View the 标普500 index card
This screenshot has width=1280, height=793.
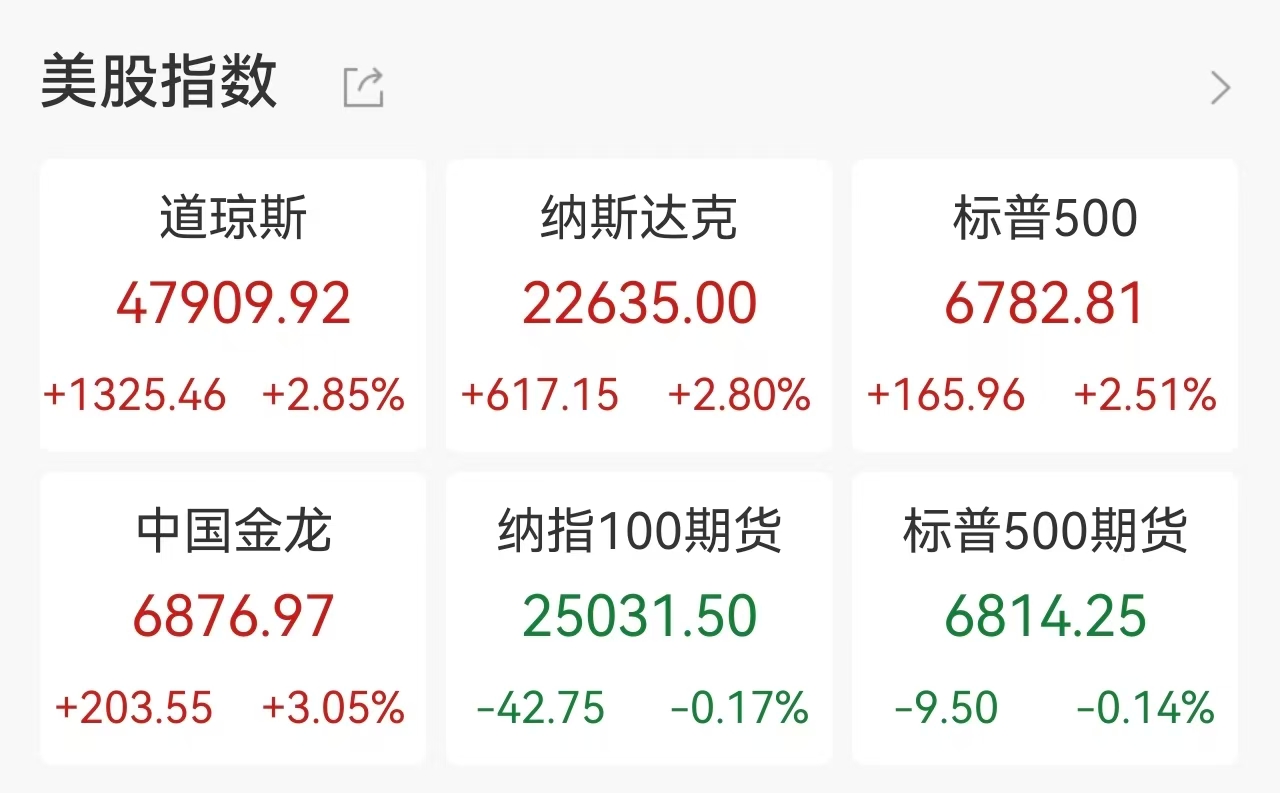tap(1044, 305)
